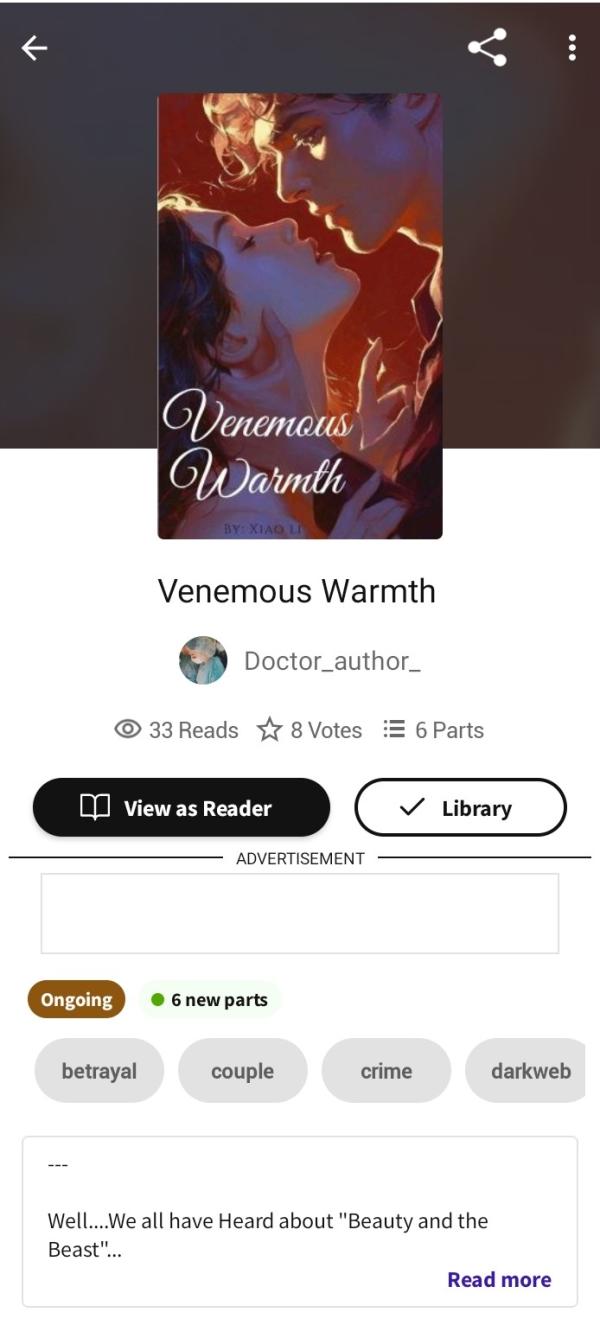Select the betrayal tag

pos(99,1071)
